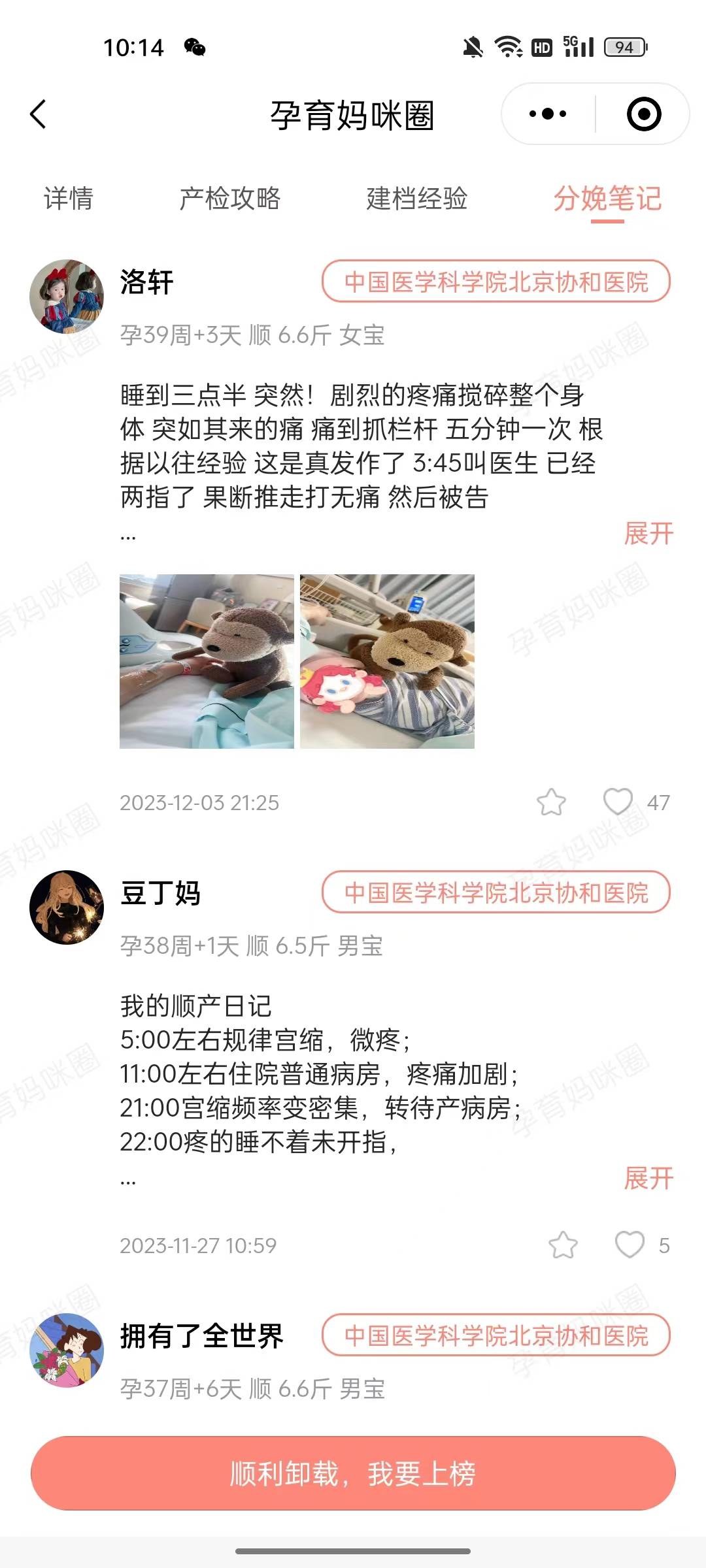Screen dimensions: 706x1568
Task: Favorite 豆丁妈's post with the star icon
Action: click(x=563, y=1245)
